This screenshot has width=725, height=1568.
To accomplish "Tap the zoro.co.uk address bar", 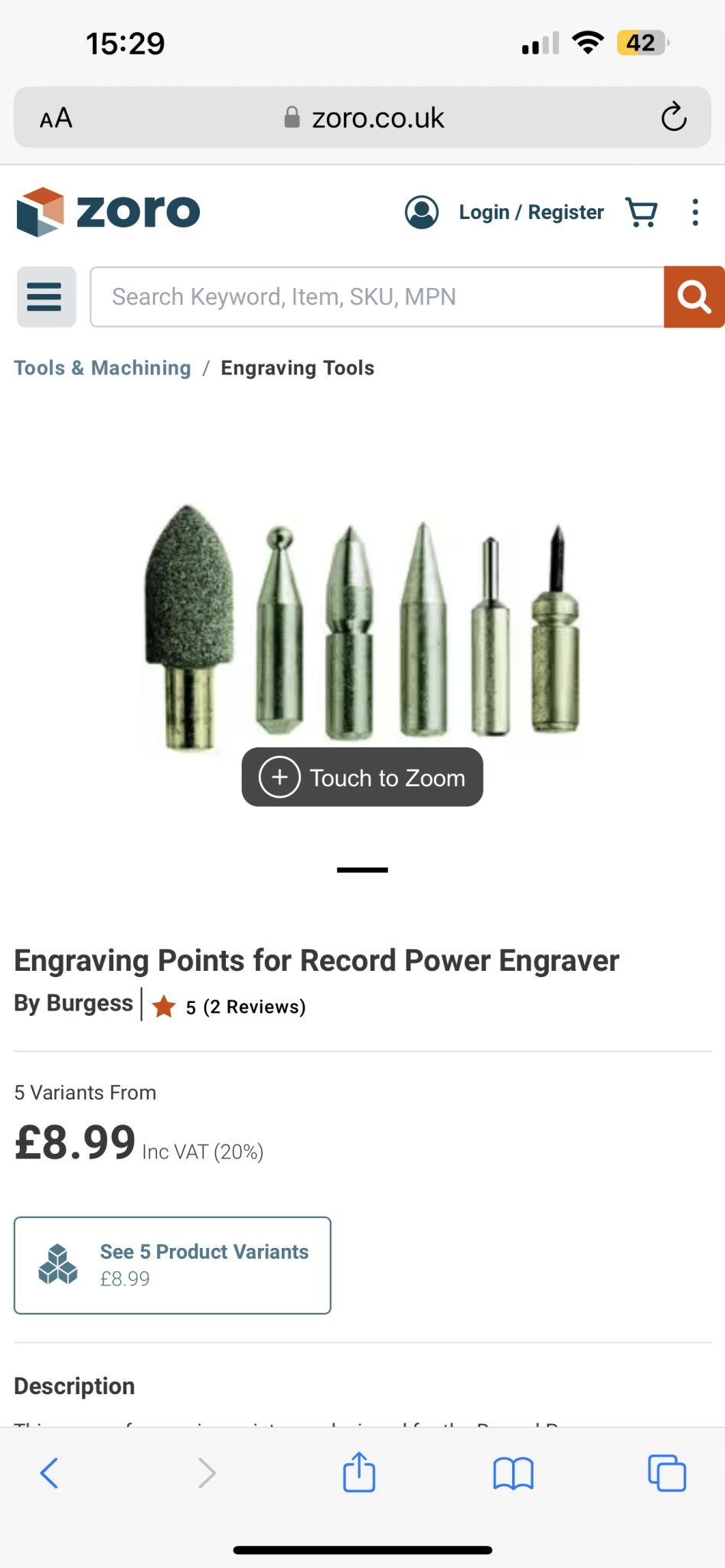I will (362, 117).
